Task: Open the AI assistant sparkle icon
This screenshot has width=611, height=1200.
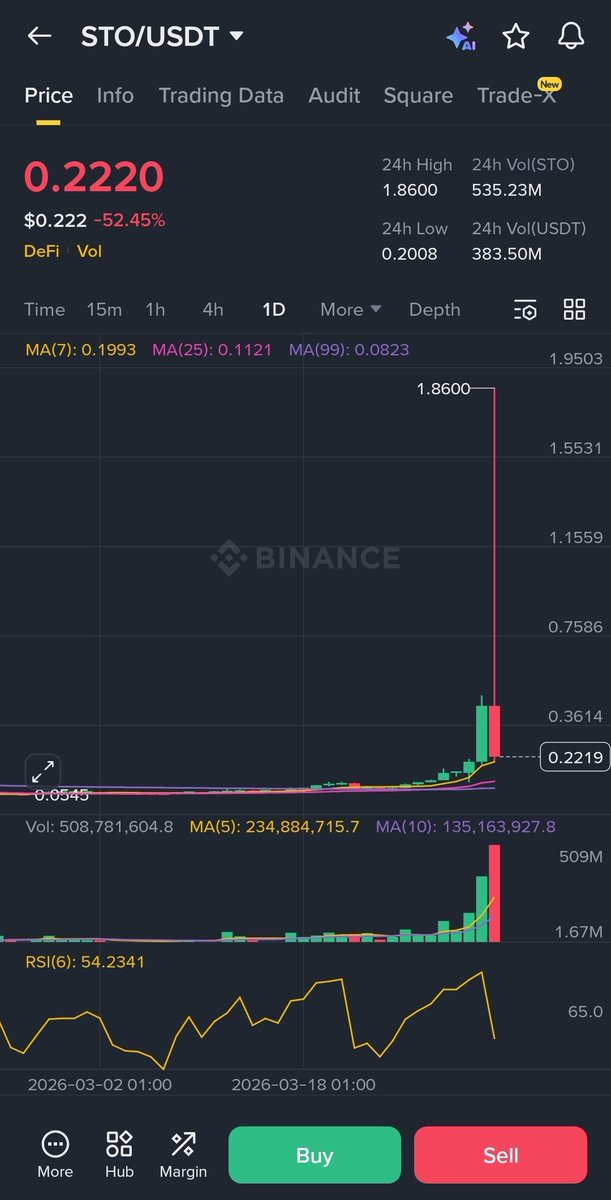Action: pos(460,37)
